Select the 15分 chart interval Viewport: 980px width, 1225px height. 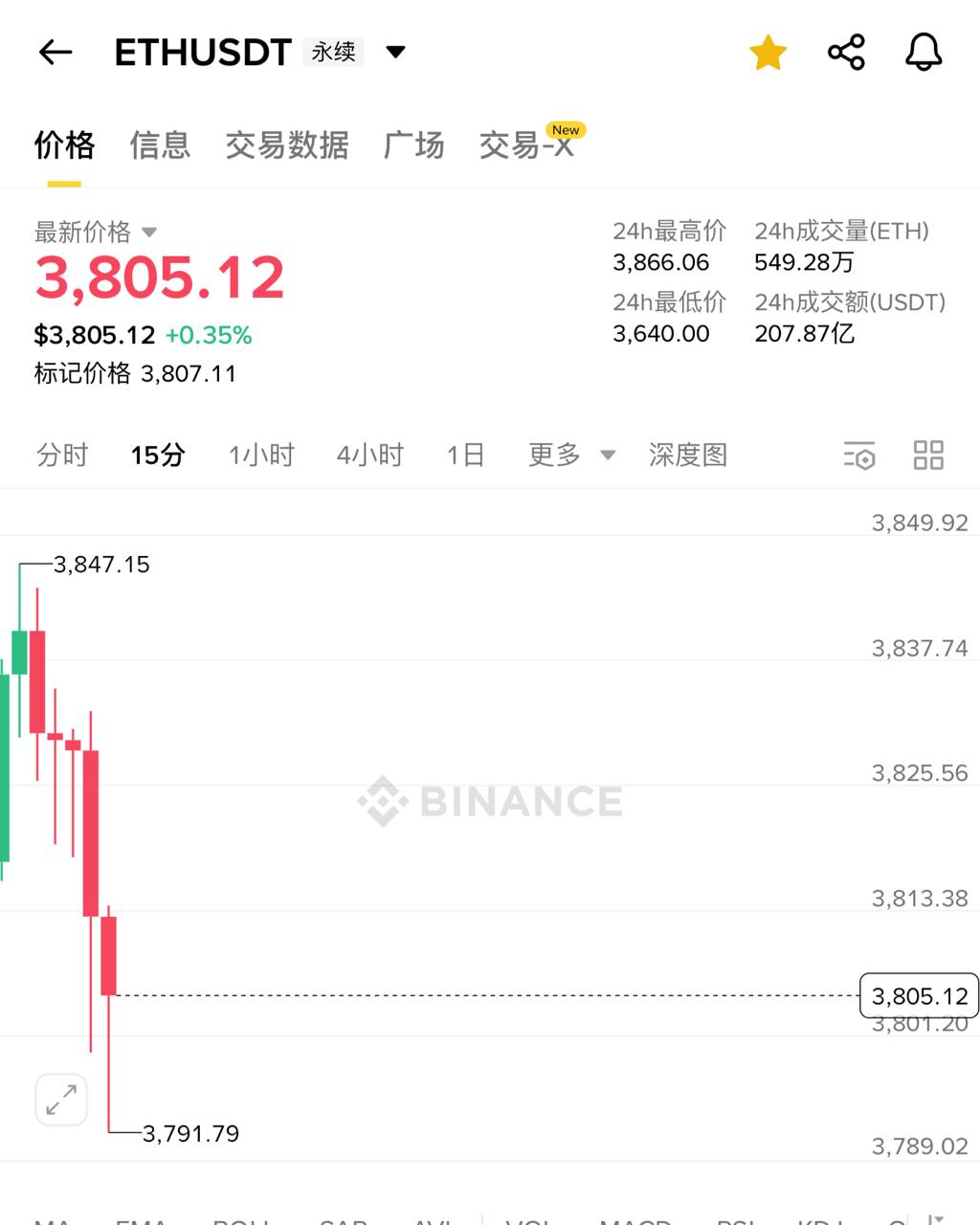click(x=158, y=455)
